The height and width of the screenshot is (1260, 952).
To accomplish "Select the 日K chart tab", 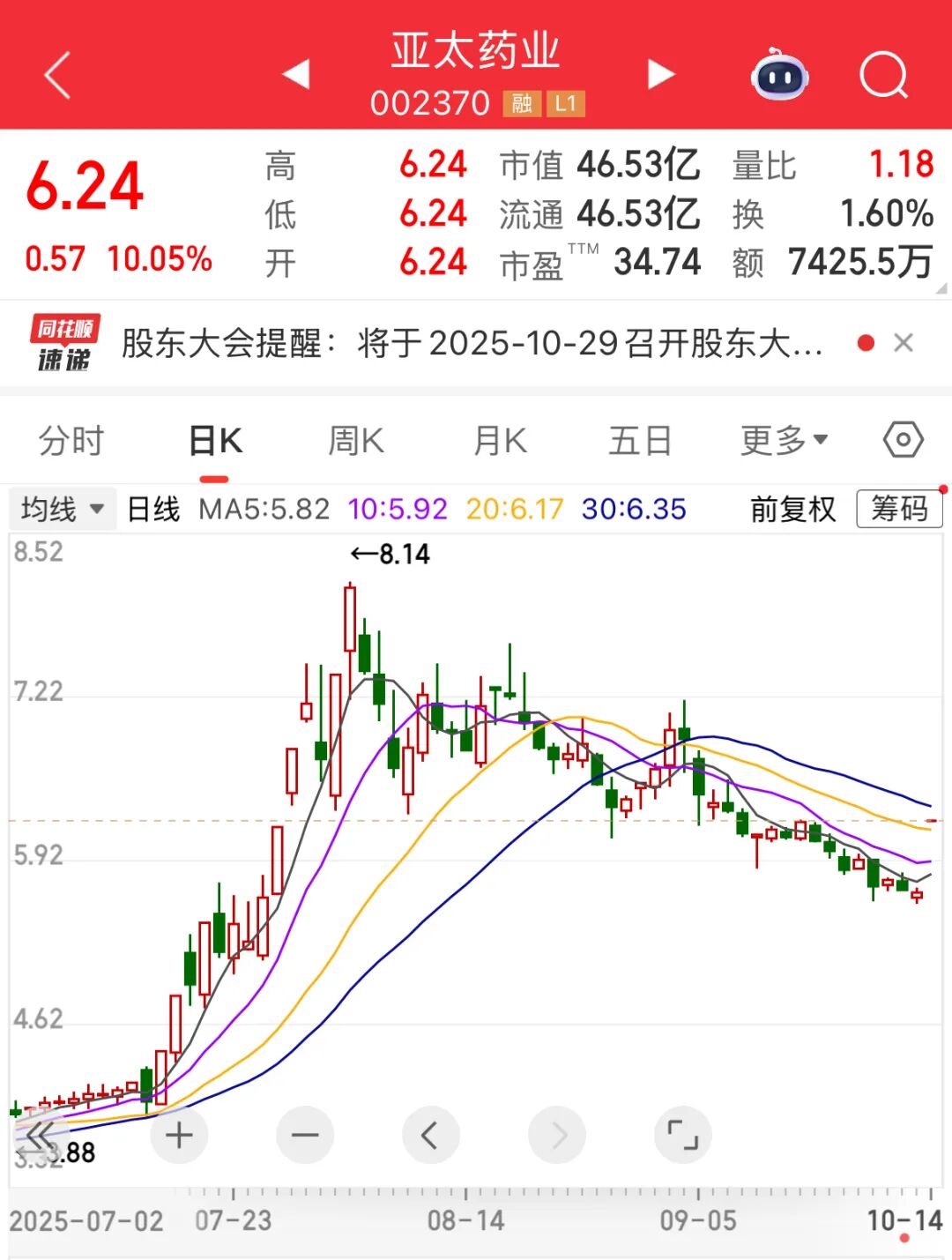I will tap(215, 441).
